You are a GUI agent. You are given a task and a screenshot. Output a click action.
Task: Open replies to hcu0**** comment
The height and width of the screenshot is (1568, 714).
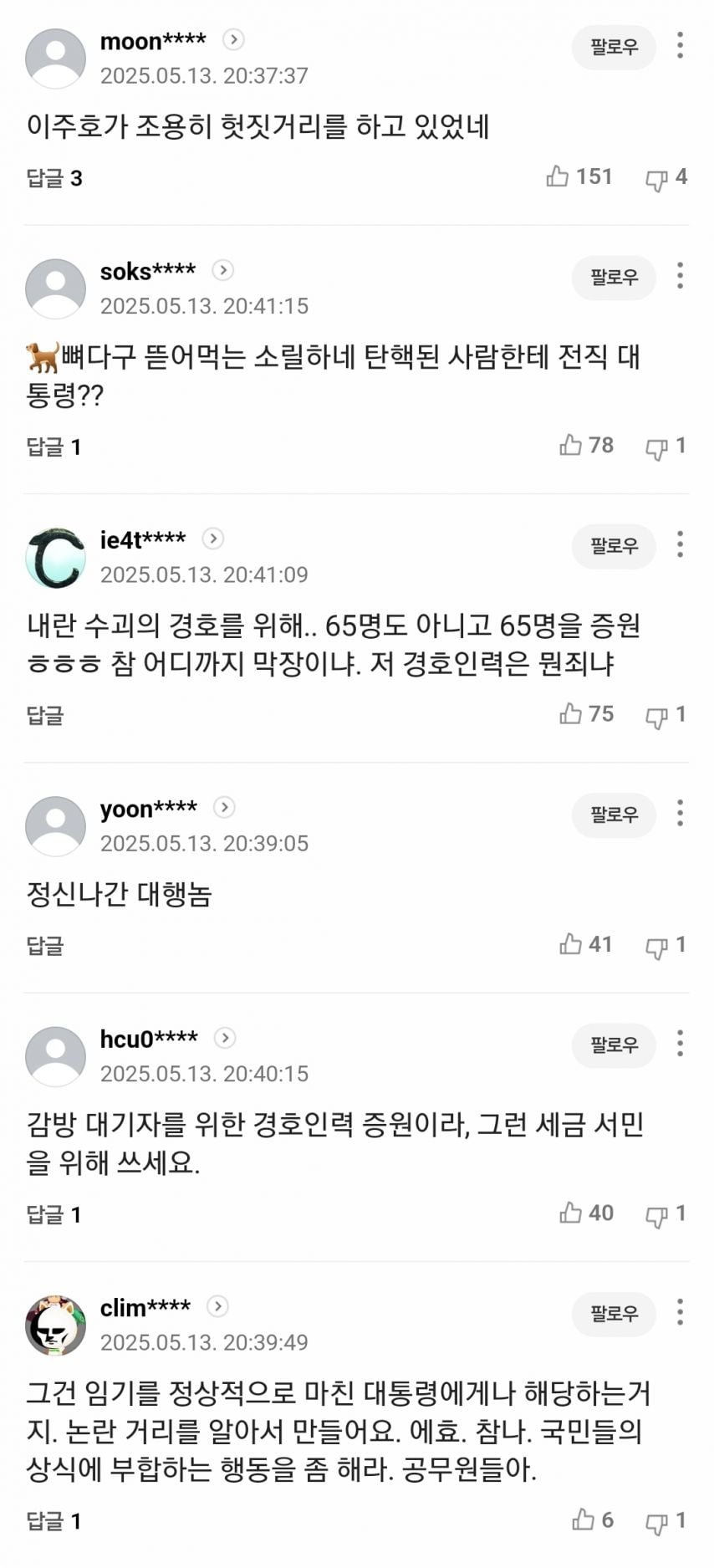[x=54, y=1214]
